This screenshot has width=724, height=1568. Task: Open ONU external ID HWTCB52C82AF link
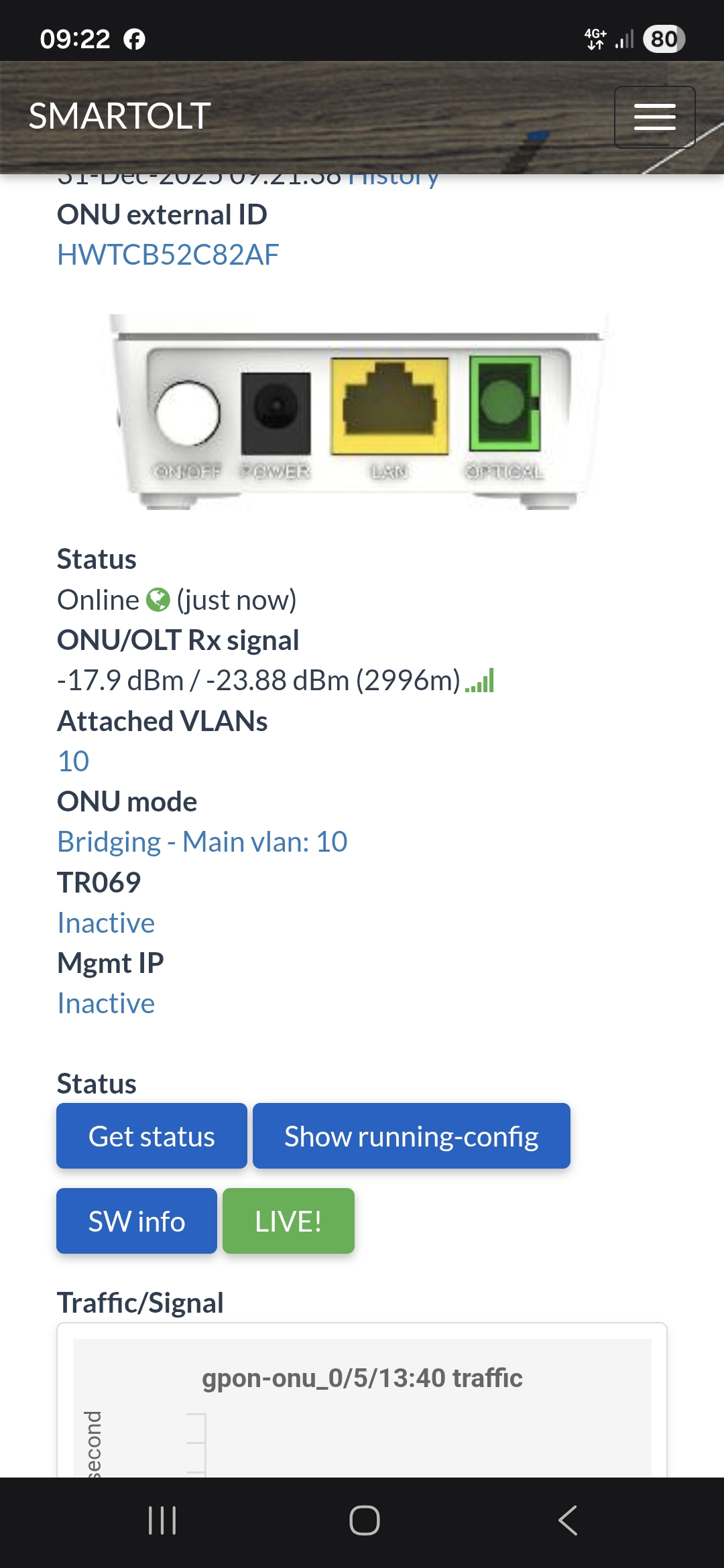click(168, 255)
